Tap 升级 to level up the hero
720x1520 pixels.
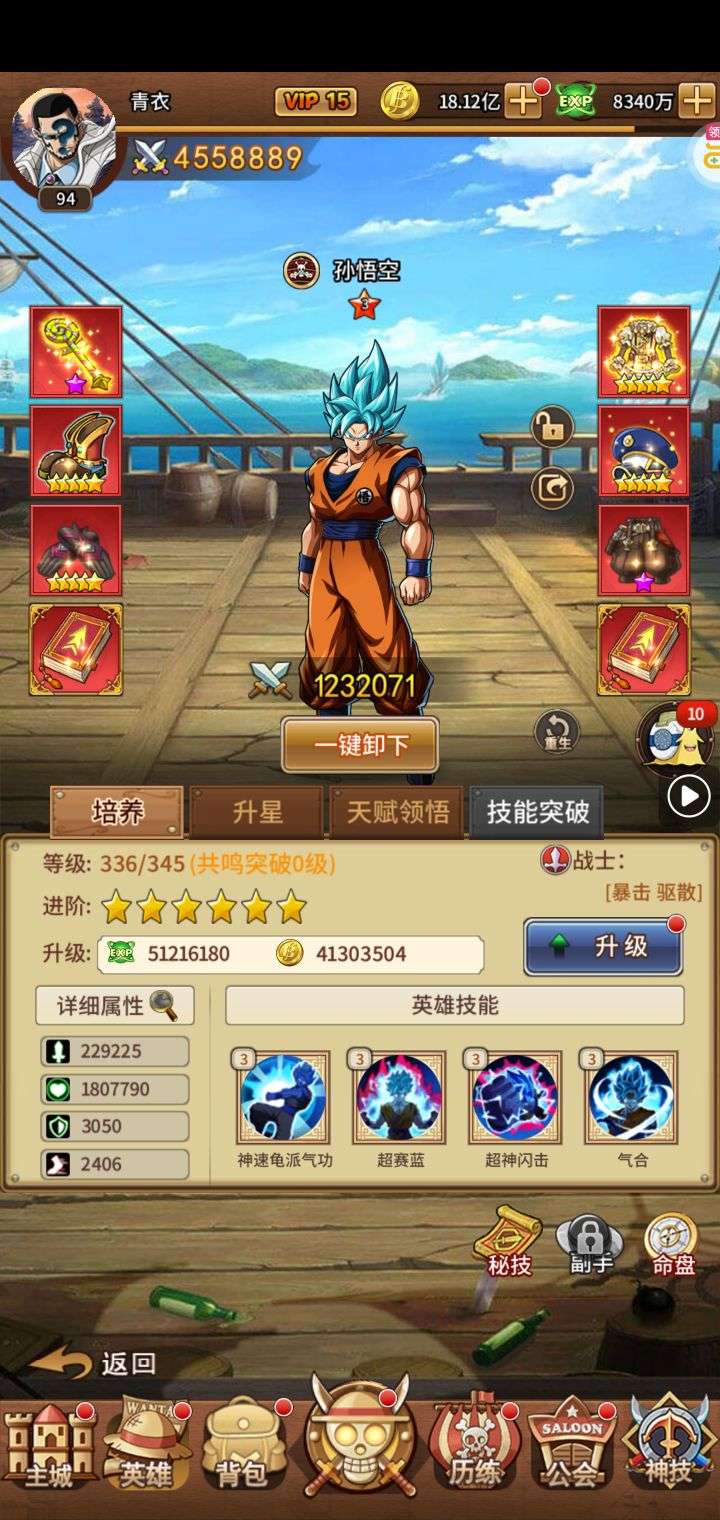point(603,946)
